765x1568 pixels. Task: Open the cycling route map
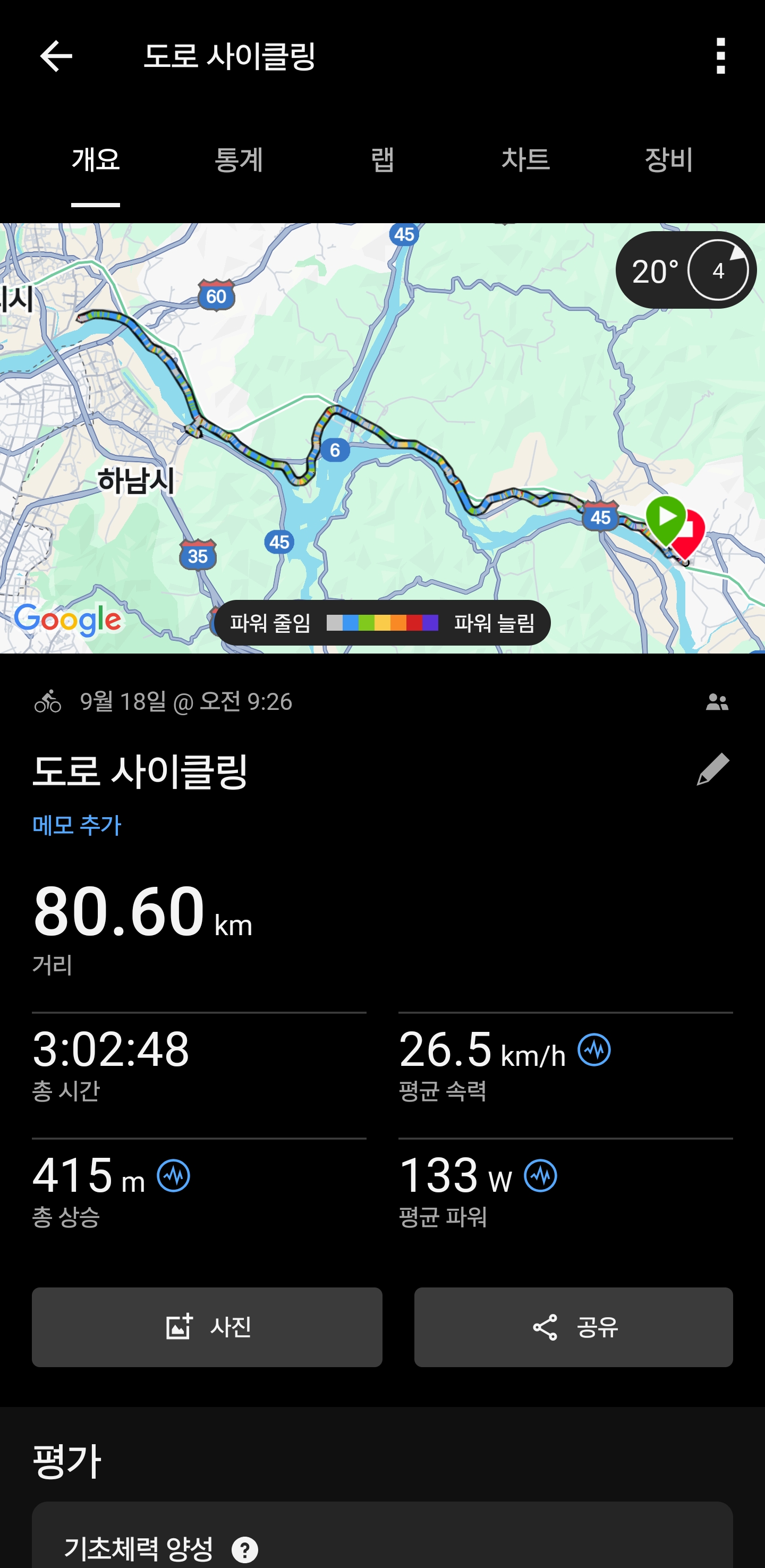[382, 438]
